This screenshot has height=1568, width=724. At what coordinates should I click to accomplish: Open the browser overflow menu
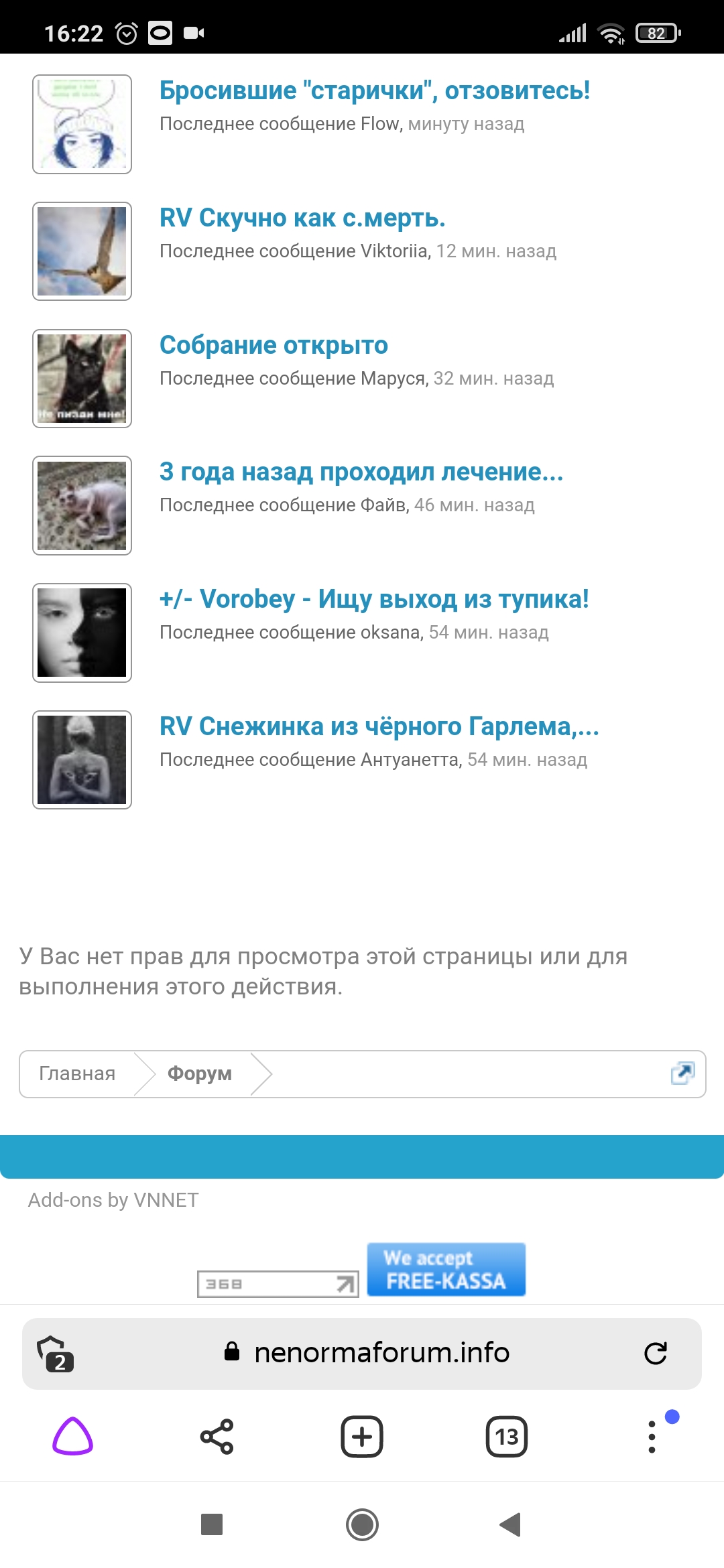652,1437
